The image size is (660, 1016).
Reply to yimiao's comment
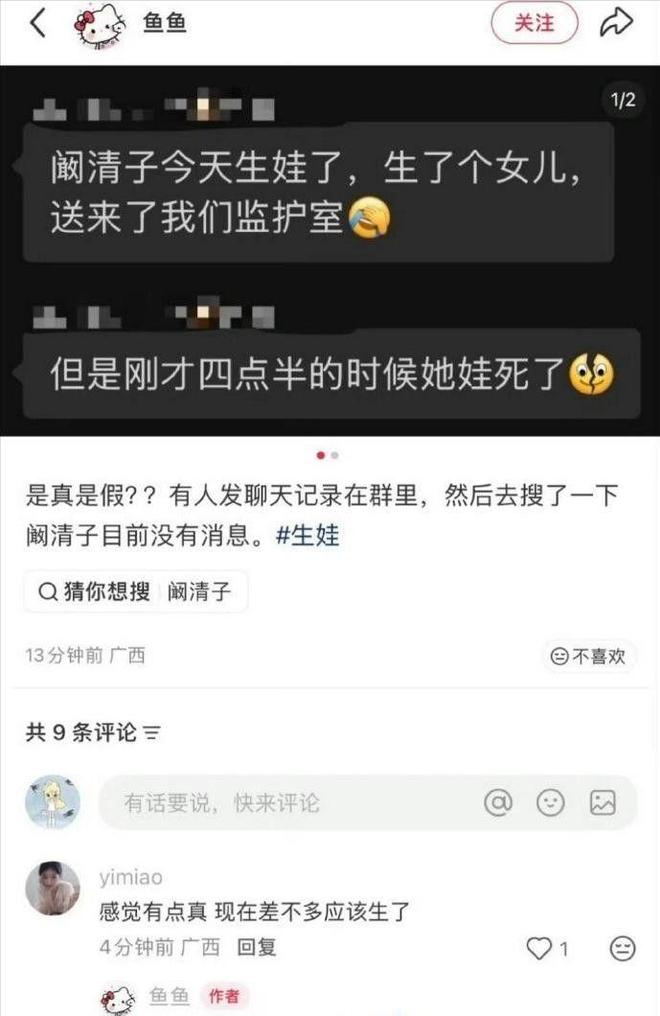point(256,947)
